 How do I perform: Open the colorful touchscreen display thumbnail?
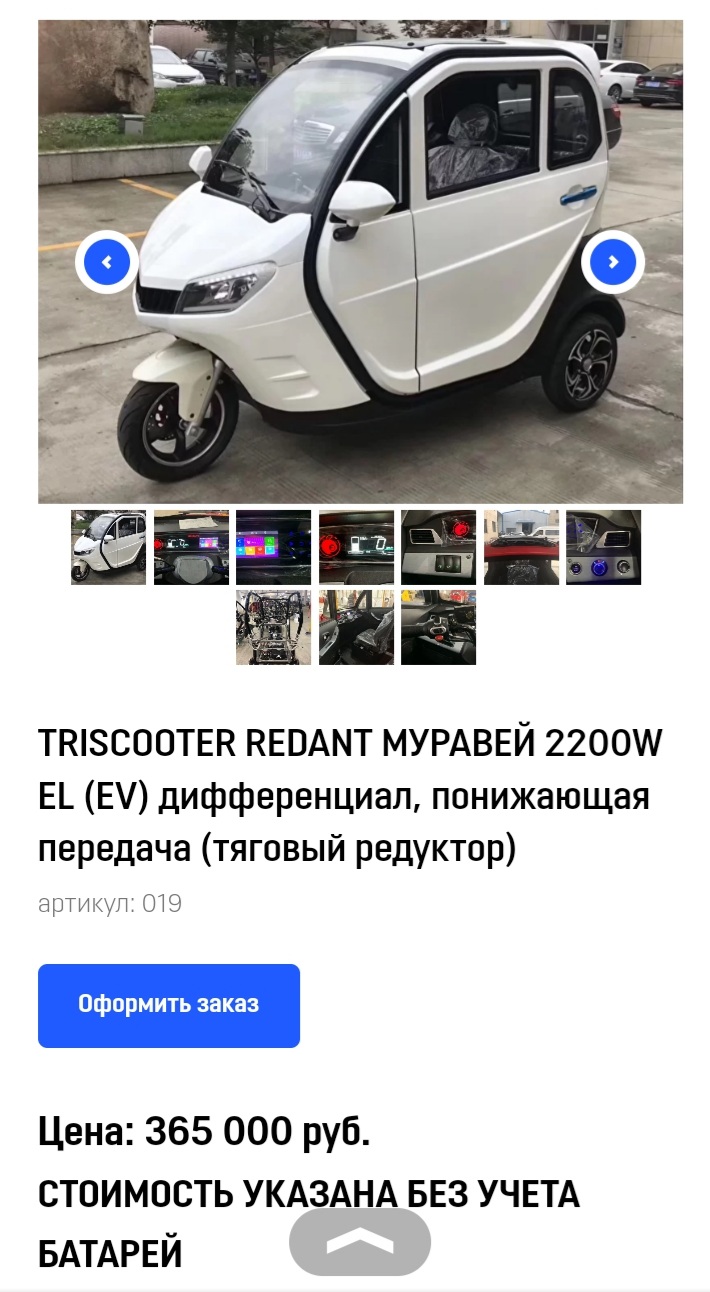pos(273,547)
